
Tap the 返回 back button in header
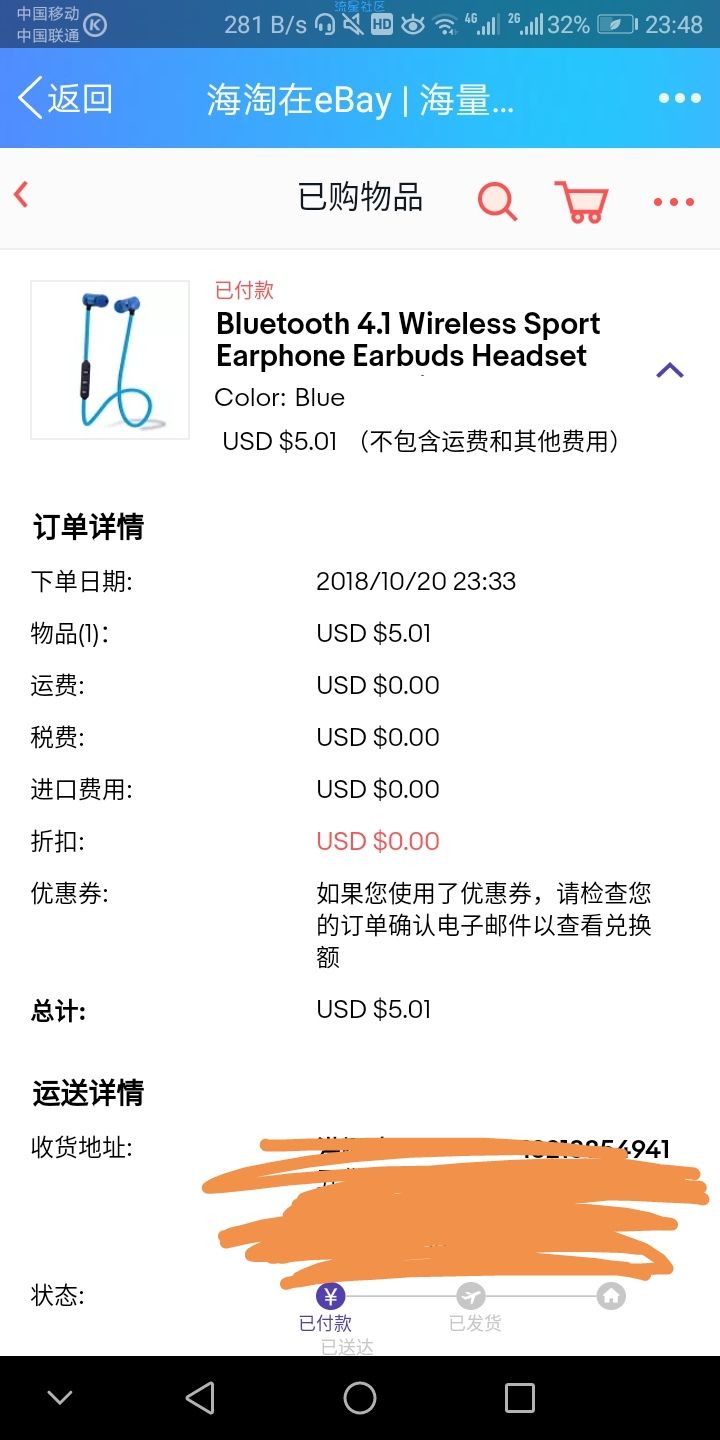(65, 98)
